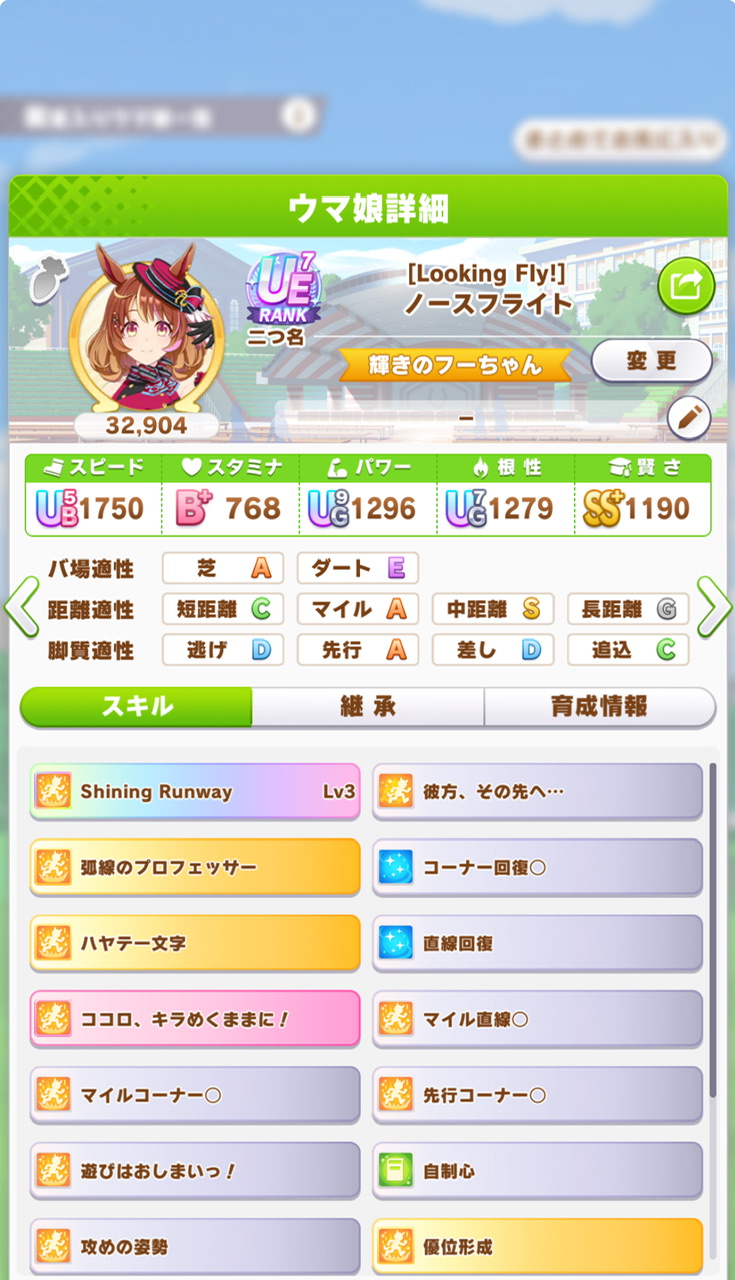Switch to the 継承 tab
This screenshot has height=1280, width=735.
(x=368, y=707)
